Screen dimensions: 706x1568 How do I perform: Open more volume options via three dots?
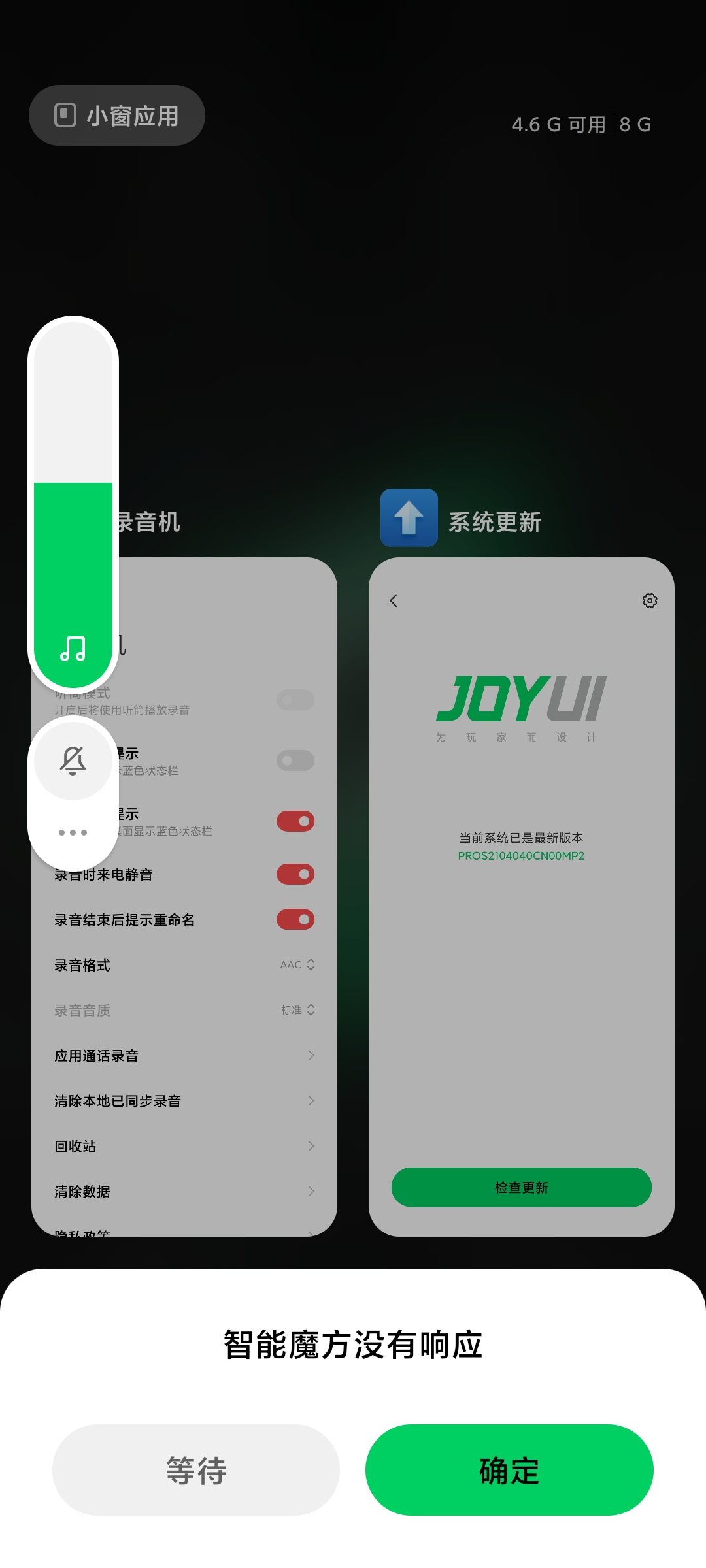(73, 832)
